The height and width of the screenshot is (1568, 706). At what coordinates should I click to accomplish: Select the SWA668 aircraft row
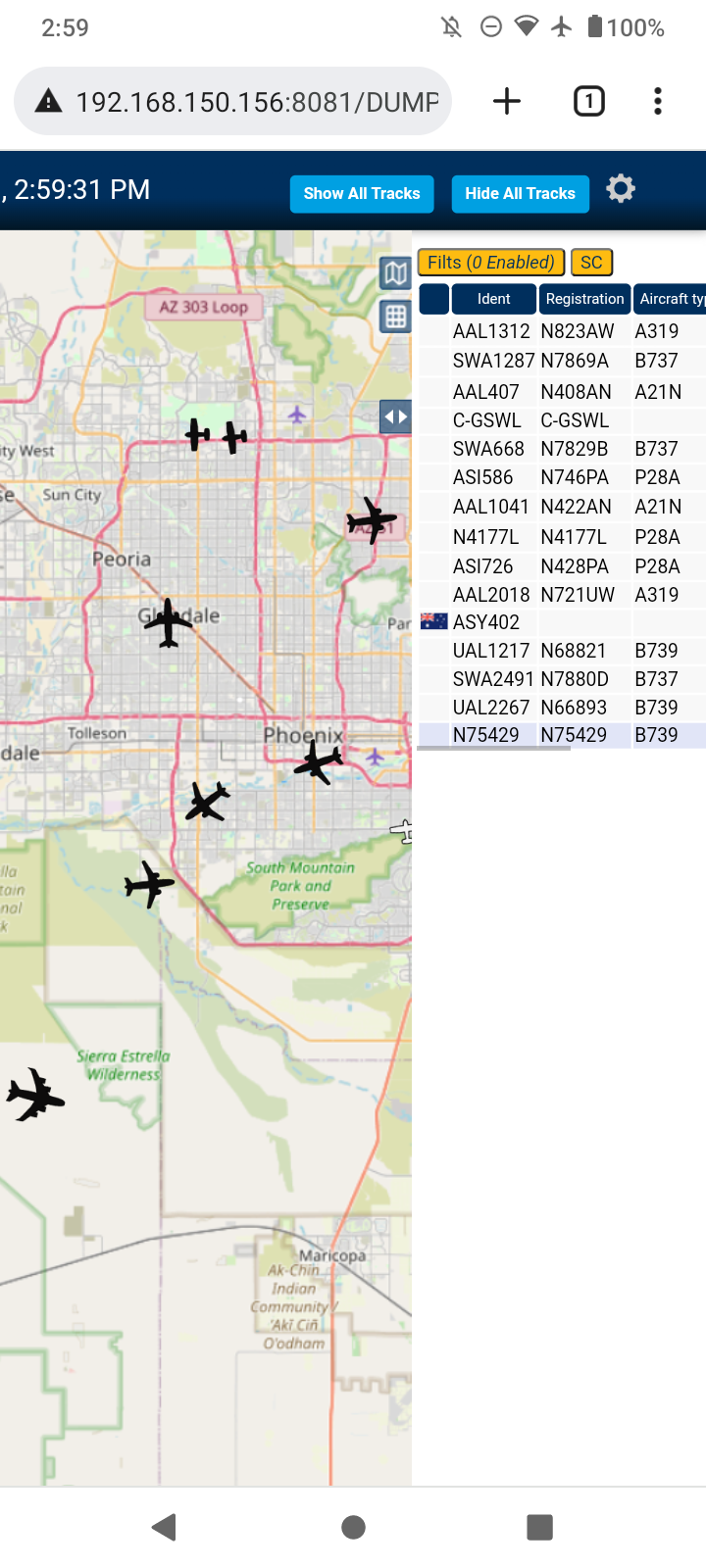(563, 449)
